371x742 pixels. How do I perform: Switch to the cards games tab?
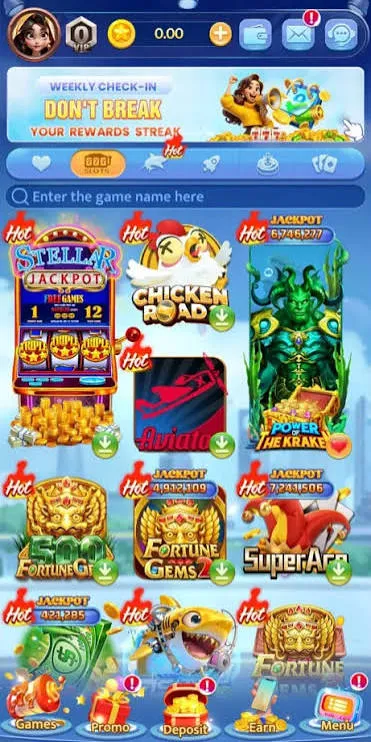tap(325, 164)
